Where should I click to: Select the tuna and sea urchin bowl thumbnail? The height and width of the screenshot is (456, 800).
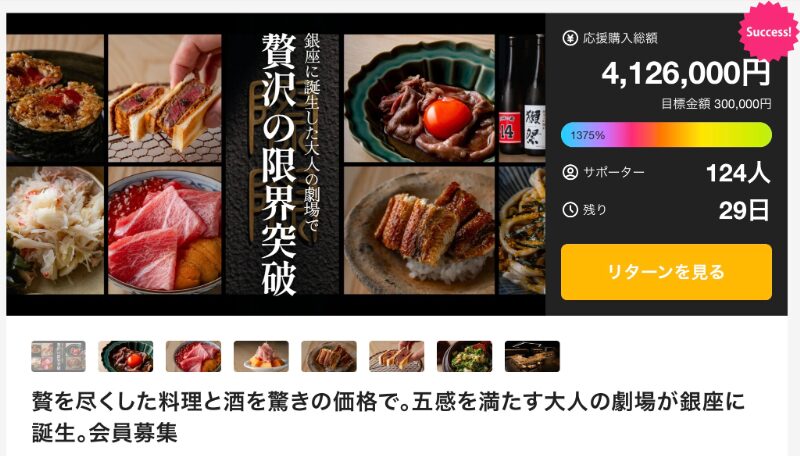193,356
